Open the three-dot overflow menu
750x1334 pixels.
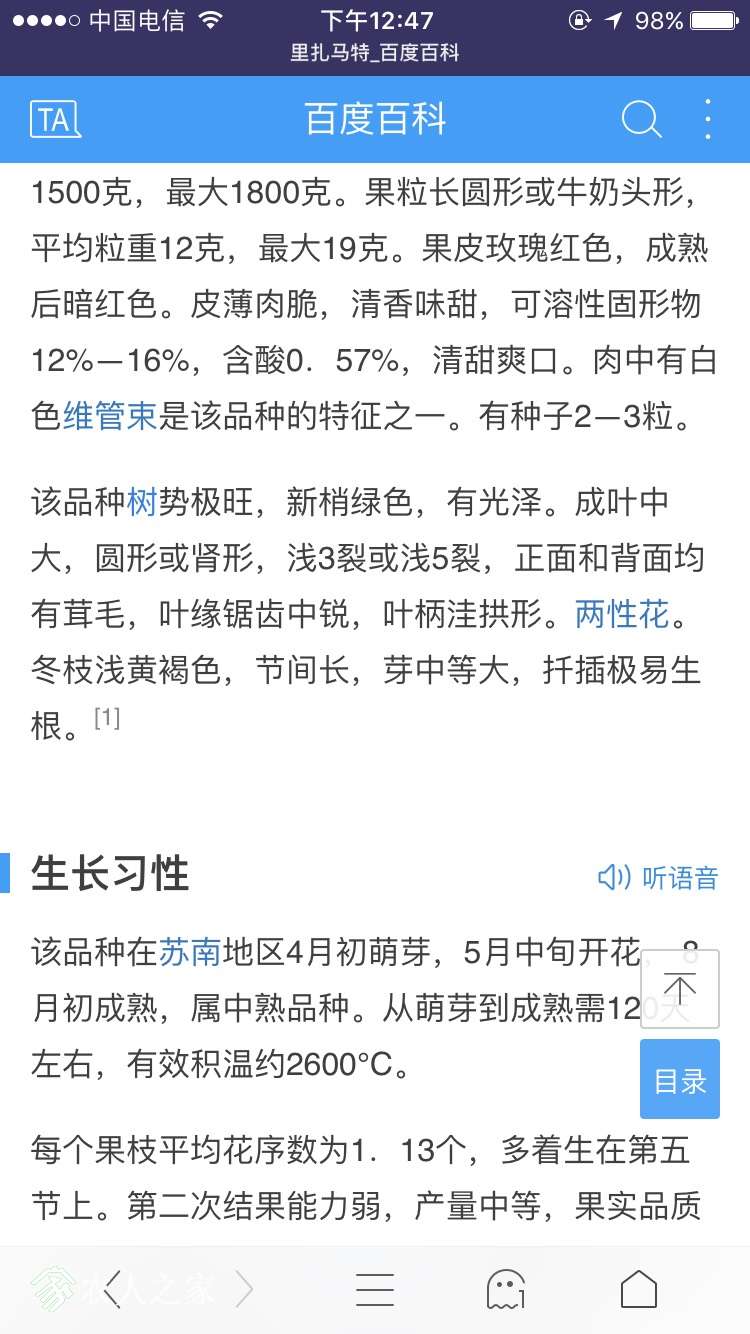(x=708, y=119)
